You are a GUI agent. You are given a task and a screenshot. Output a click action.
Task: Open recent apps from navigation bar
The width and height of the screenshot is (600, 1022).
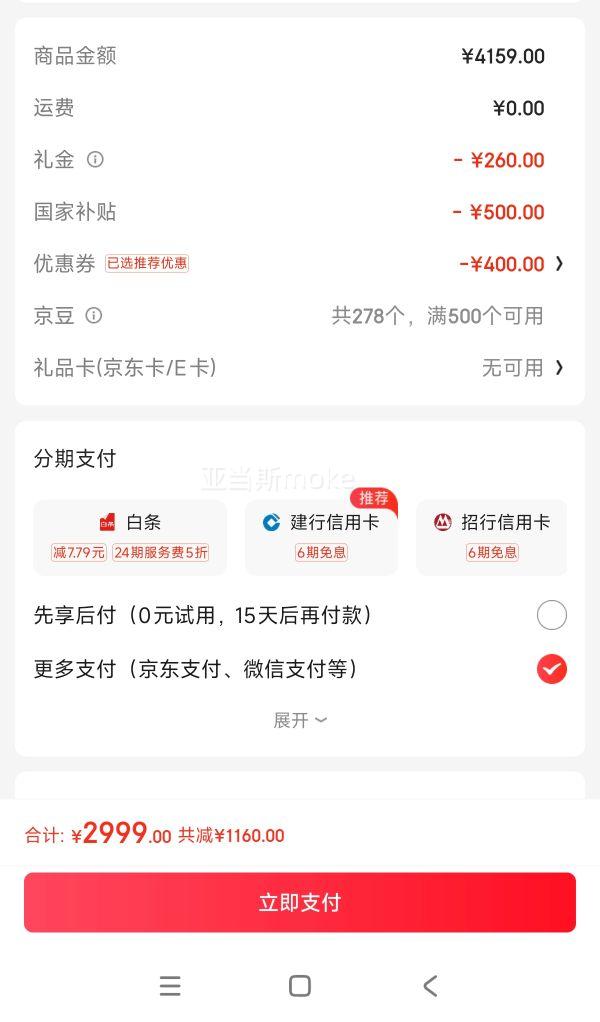click(x=170, y=986)
